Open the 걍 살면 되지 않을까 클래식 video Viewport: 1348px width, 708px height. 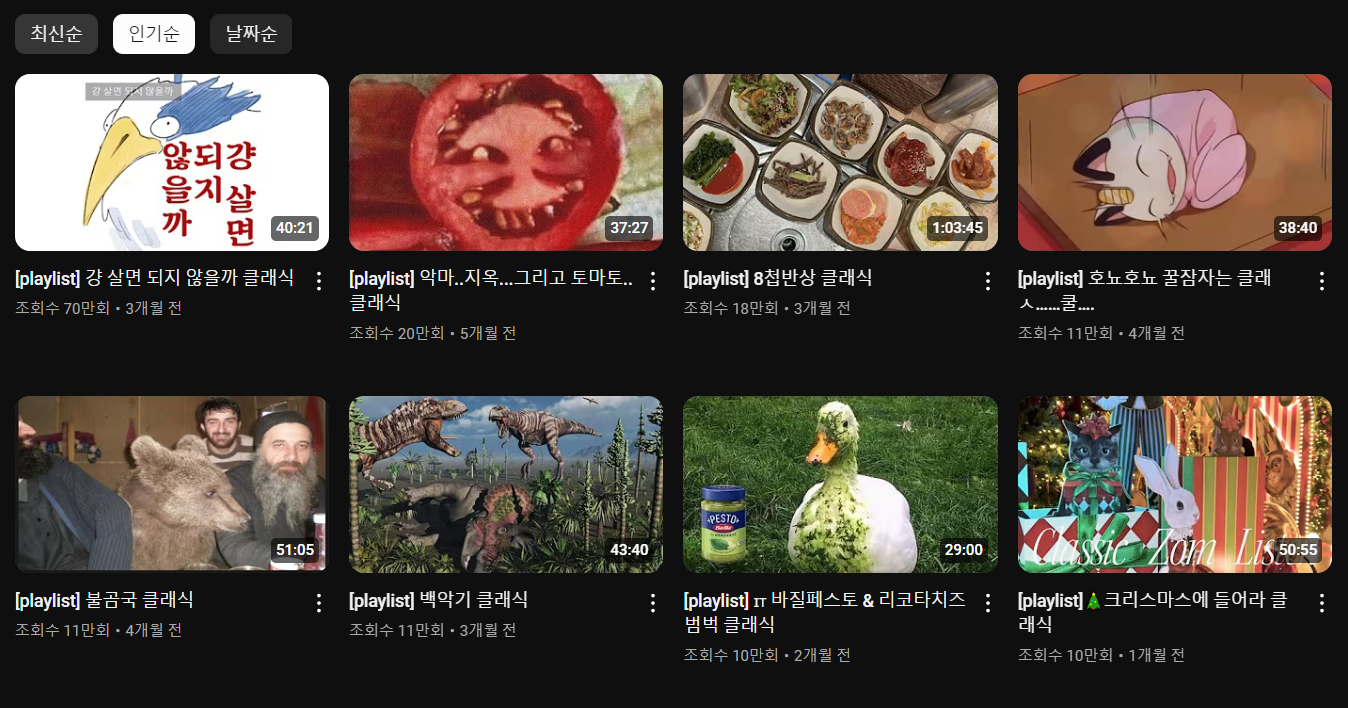(x=172, y=162)
